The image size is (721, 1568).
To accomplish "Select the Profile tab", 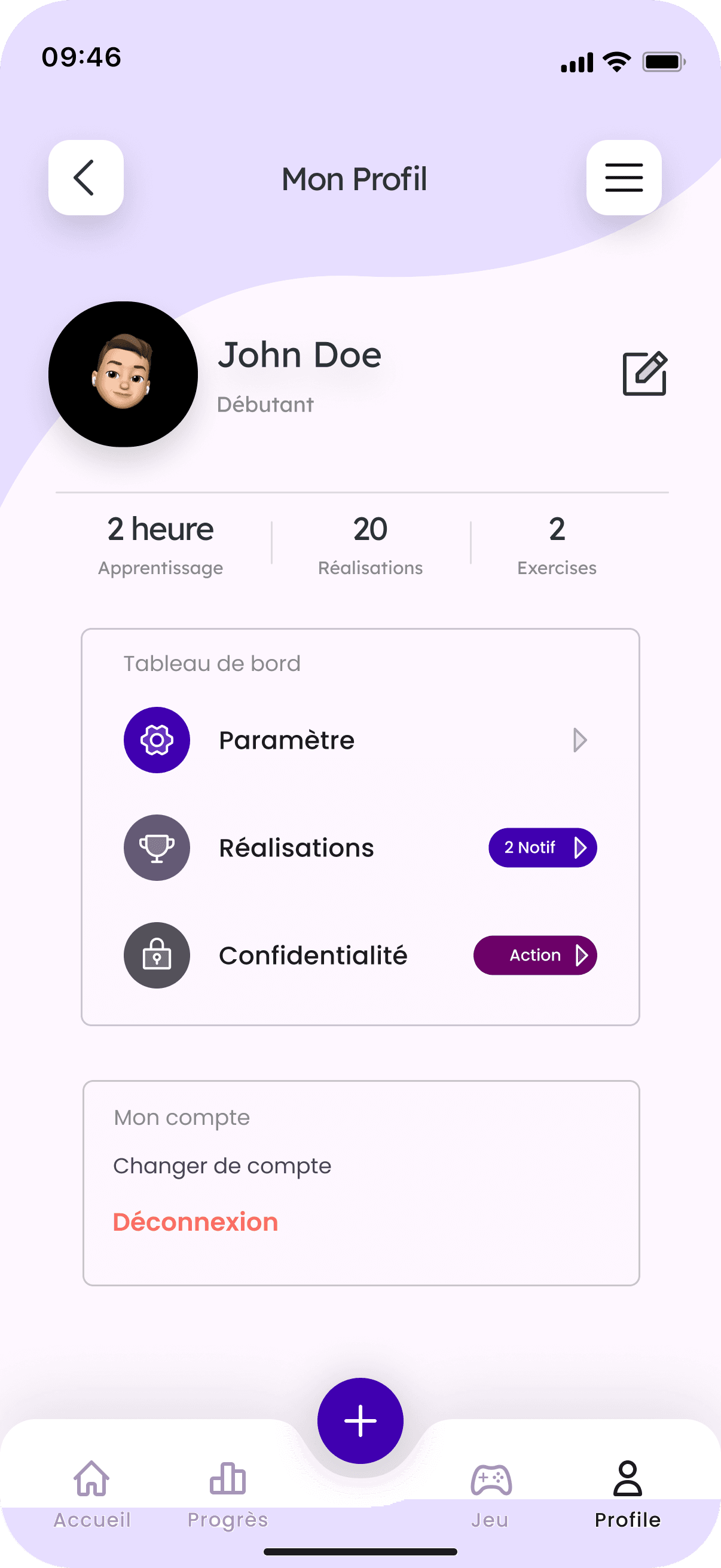I will (627, 1494).
